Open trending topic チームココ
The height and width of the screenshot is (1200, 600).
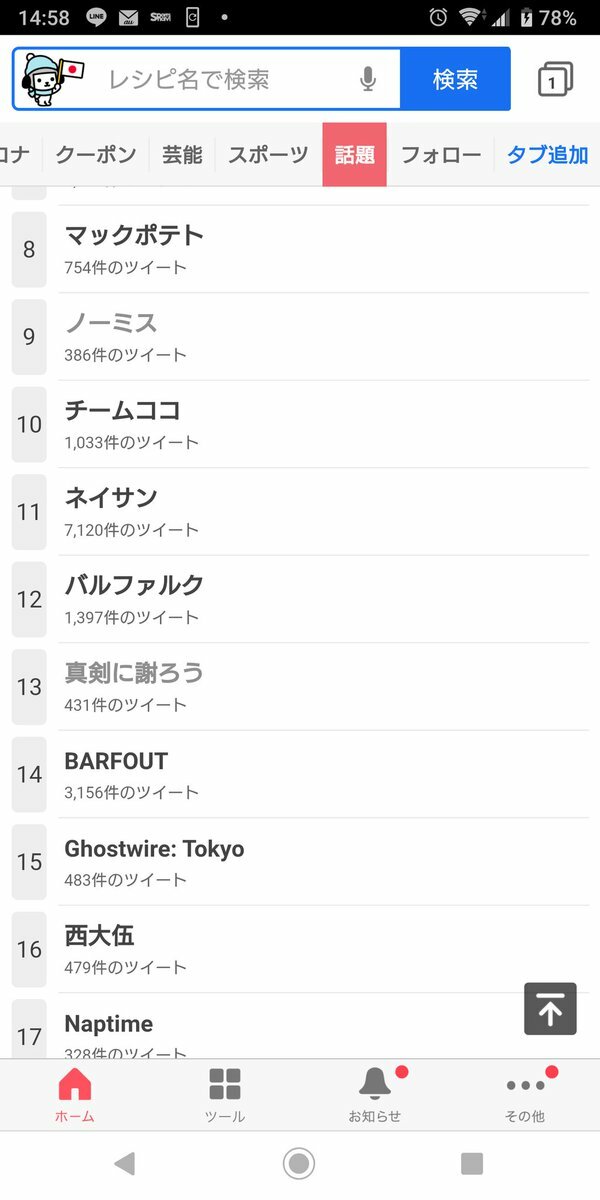pyautogui.click(x=300, y=424)
